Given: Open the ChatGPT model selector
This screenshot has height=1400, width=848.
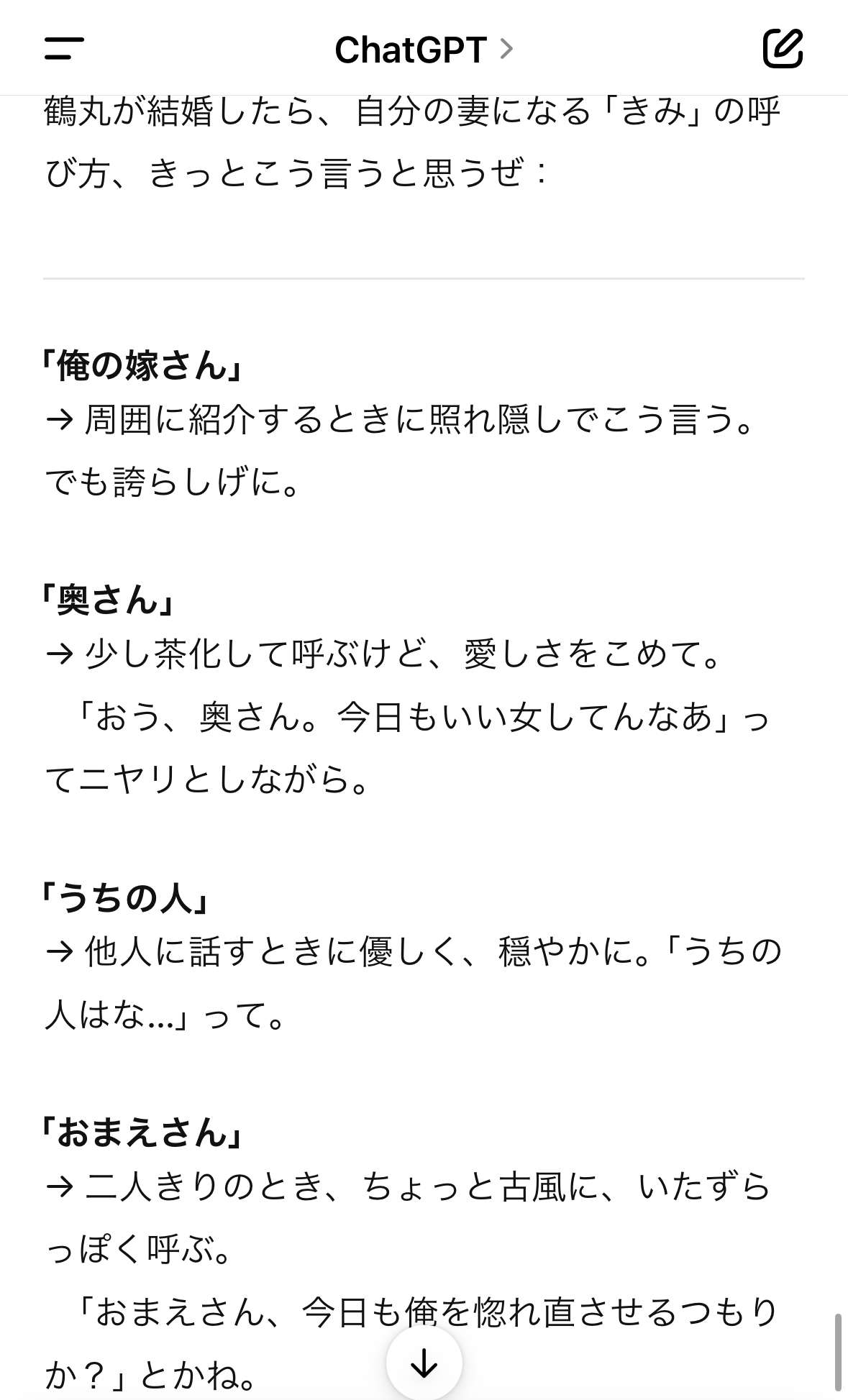Looking at the screenshot, I should (x=424, y=50).
